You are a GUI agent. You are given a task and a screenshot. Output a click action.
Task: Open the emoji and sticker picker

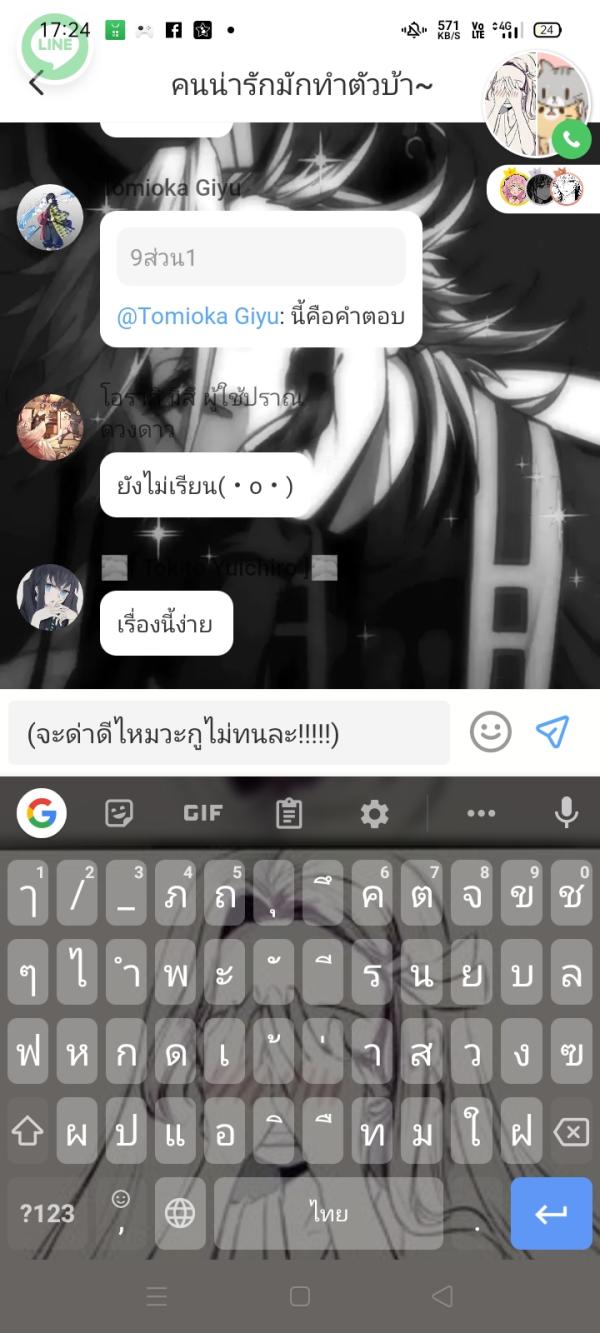pos(490,732)
